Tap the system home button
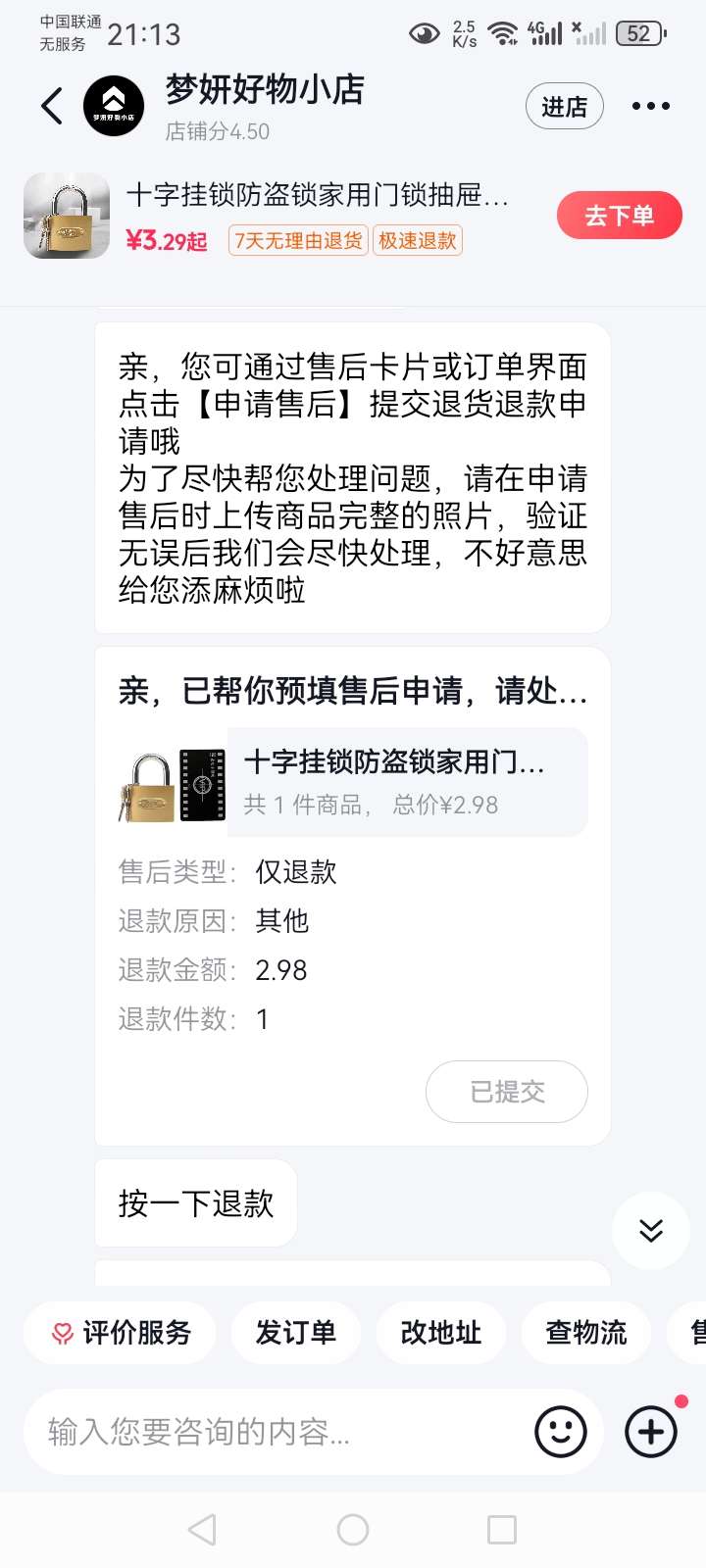706x1568 pixels. pyautogui.click(x=353, y=1529)
